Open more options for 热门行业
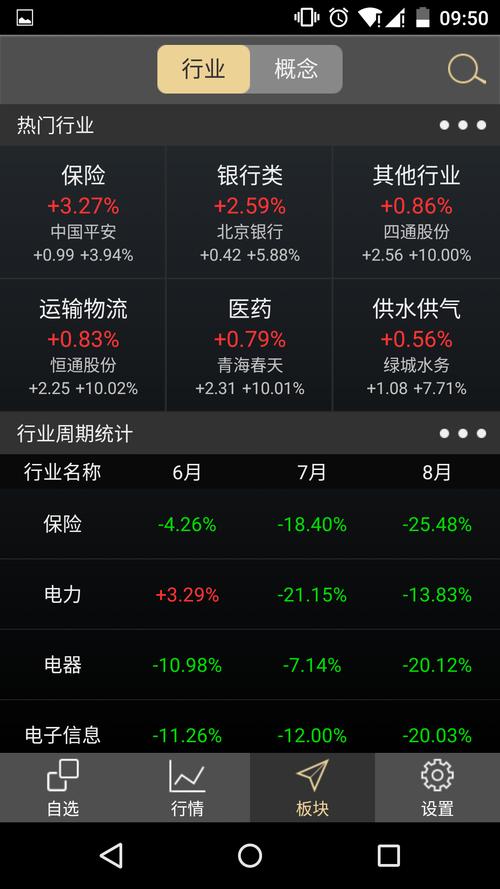 [x=463, y=125]
